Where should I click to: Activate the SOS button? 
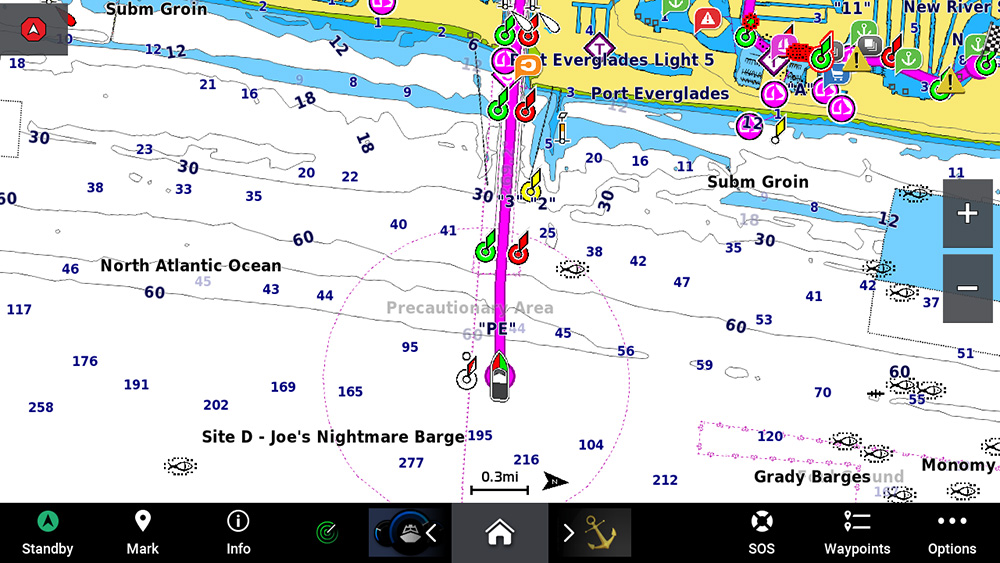(x=761, y=533)
